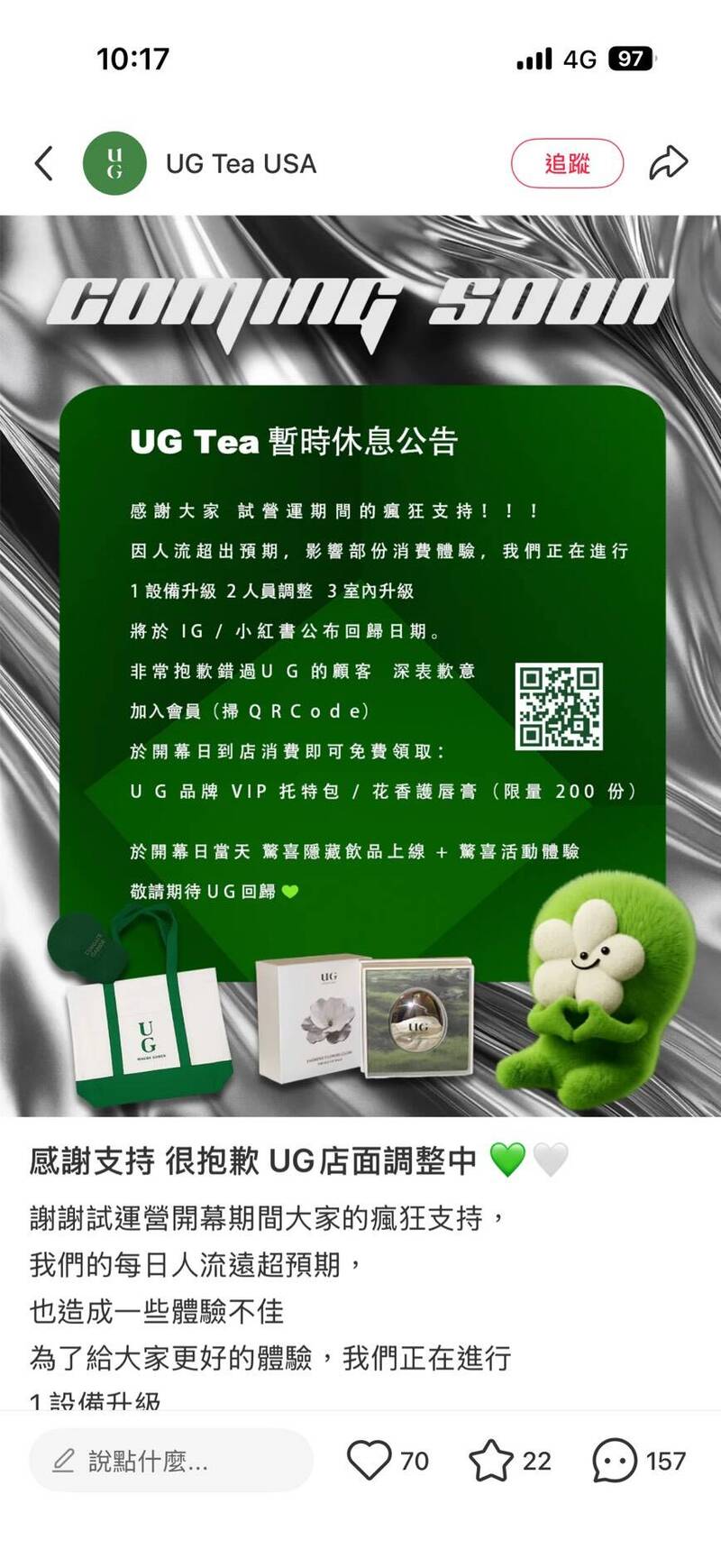Image resolution: width=721 pixels, height=1568 pixels.
Task: Open the UG Tea USA profile avatar
Action: (114, 163)
